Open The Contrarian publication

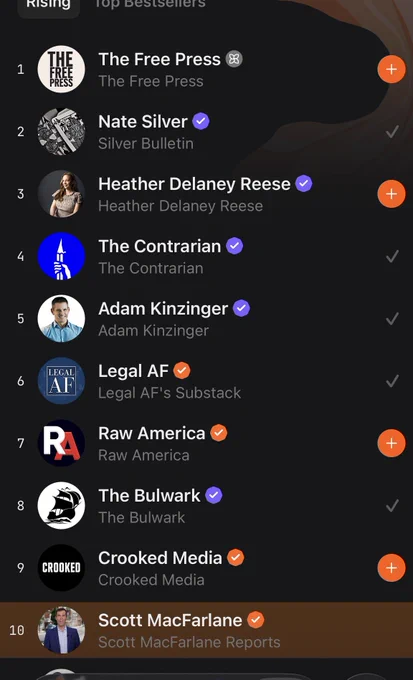pos(206,256)
